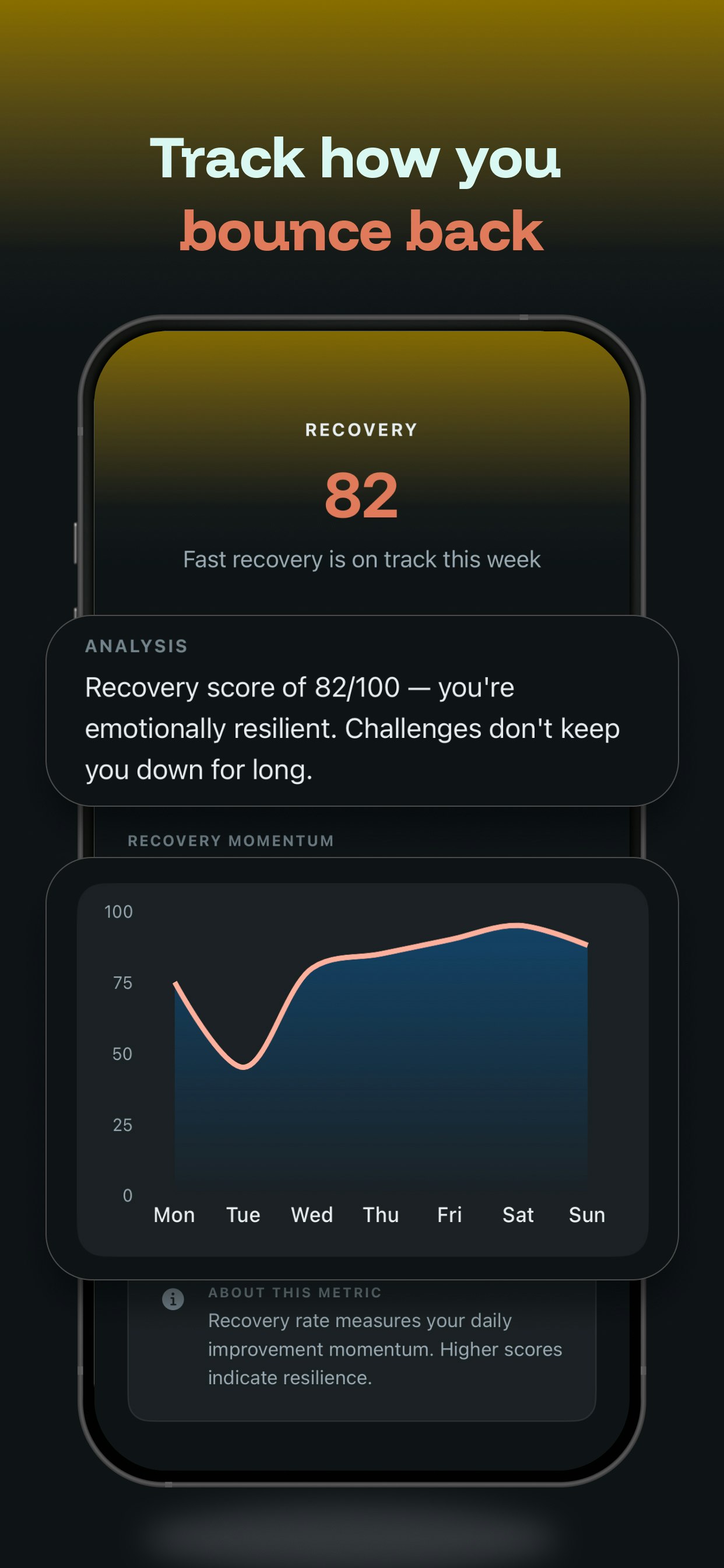Tap the Fast recovery is on track message

point(361,559)
